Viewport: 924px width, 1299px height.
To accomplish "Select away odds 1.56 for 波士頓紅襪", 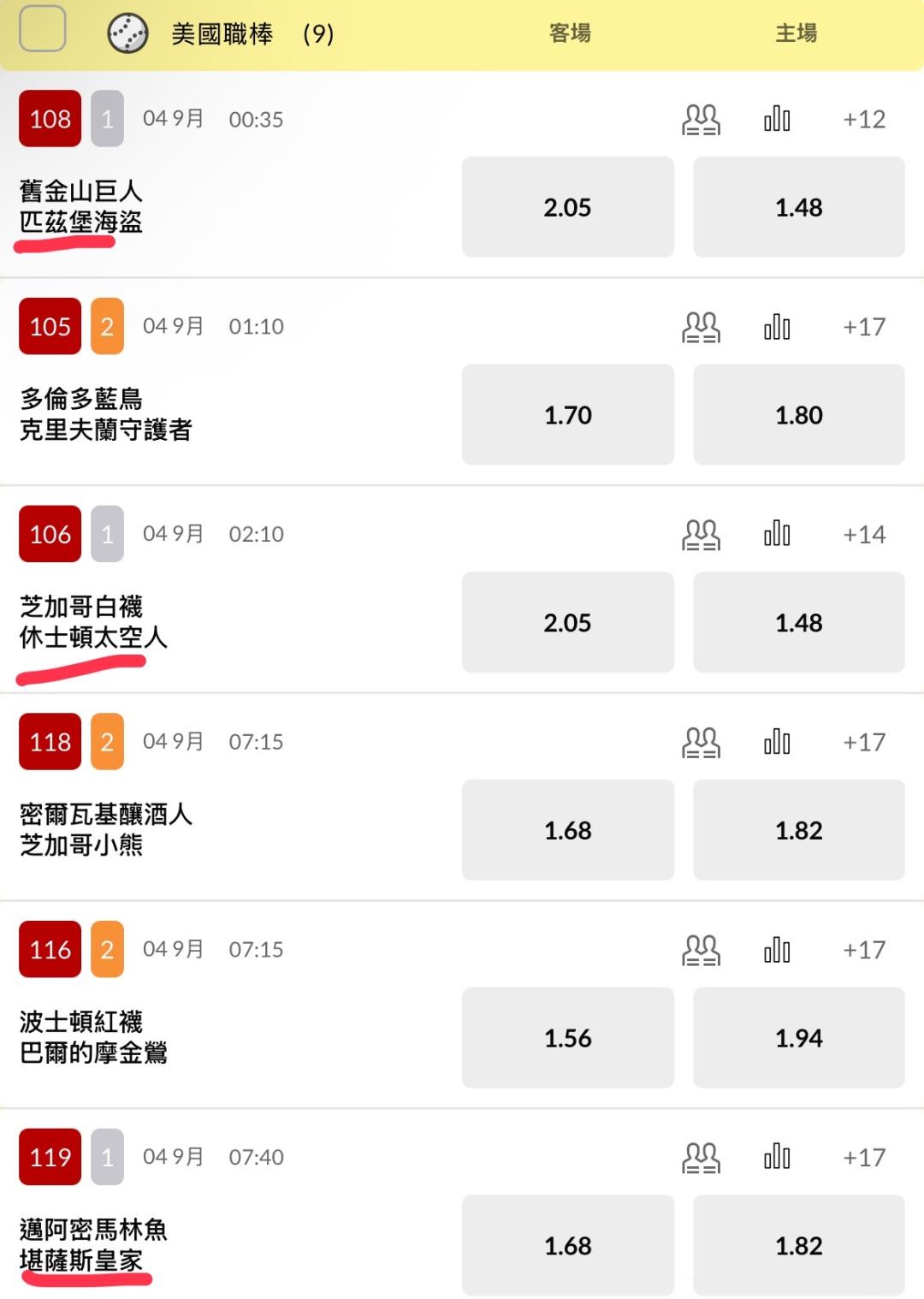I will point(568,1038).
